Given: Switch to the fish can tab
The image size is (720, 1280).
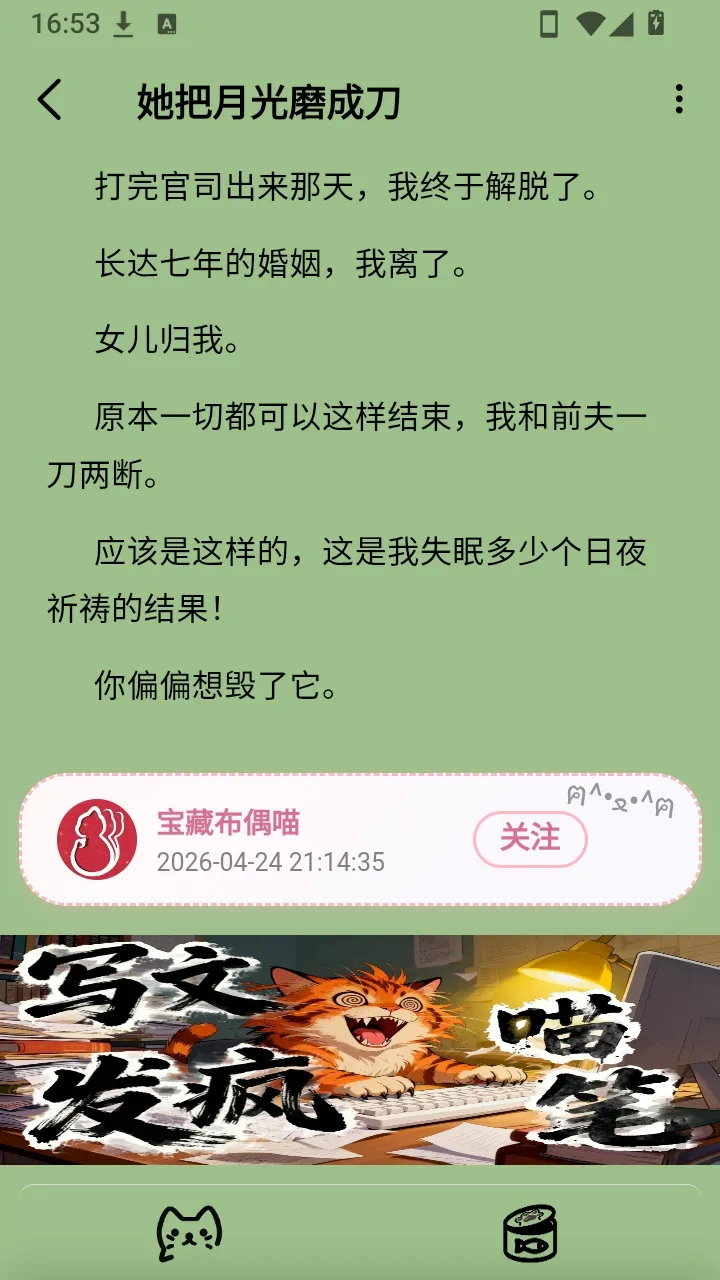Looking at the screenshot, I should pos(531,1233).
